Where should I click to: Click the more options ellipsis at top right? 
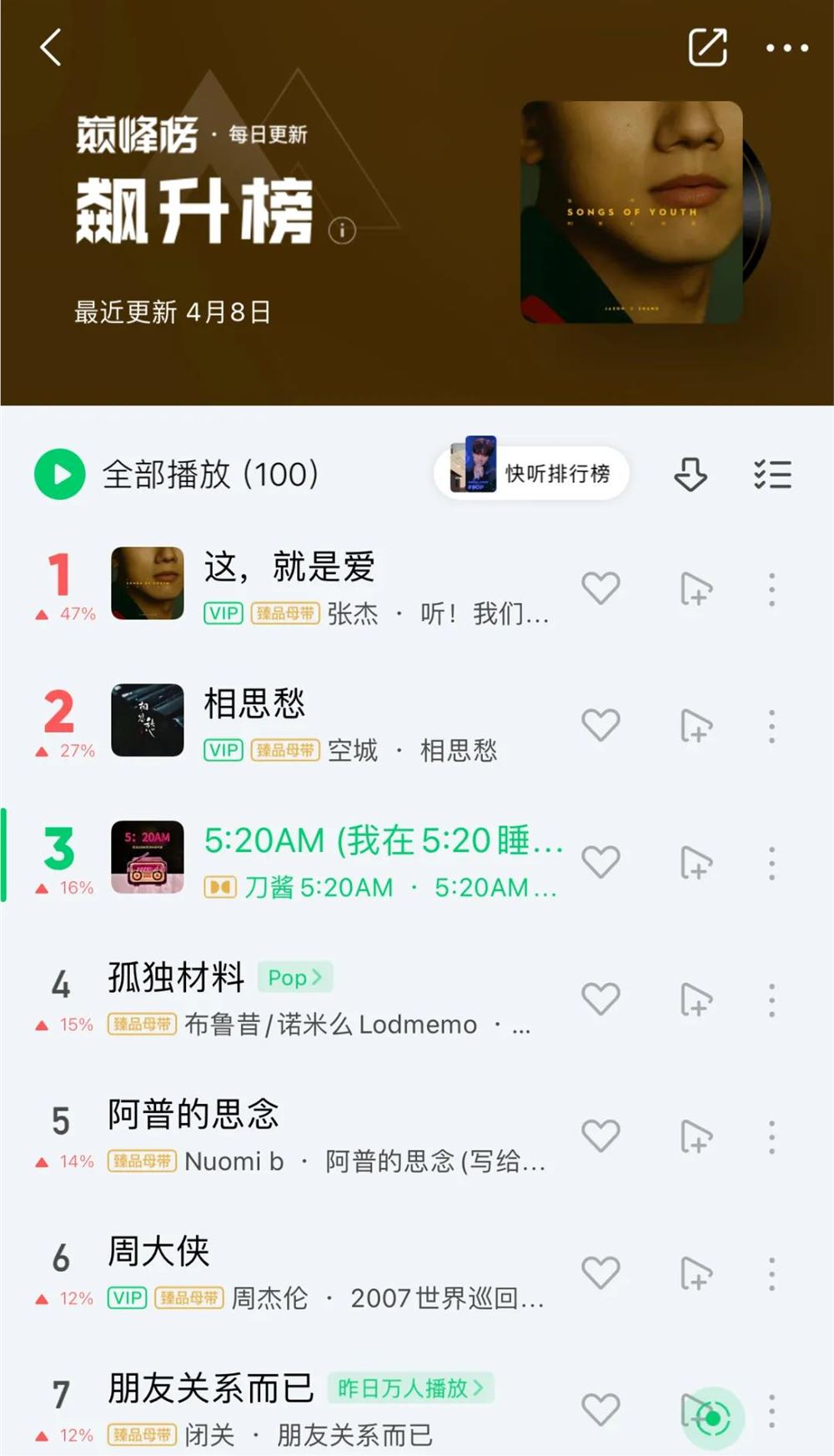(x=785, y=48)
